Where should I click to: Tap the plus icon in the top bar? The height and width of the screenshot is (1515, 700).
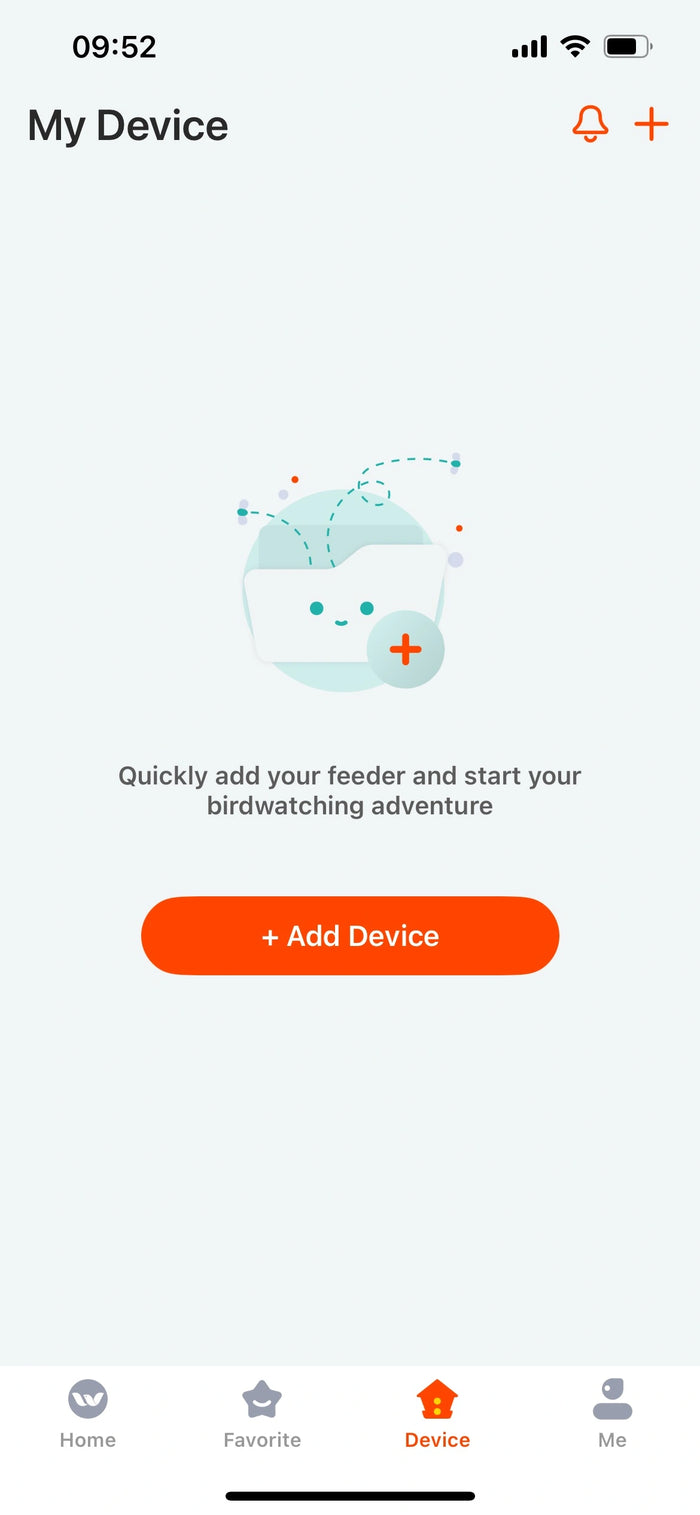click(x=651, y=124)
